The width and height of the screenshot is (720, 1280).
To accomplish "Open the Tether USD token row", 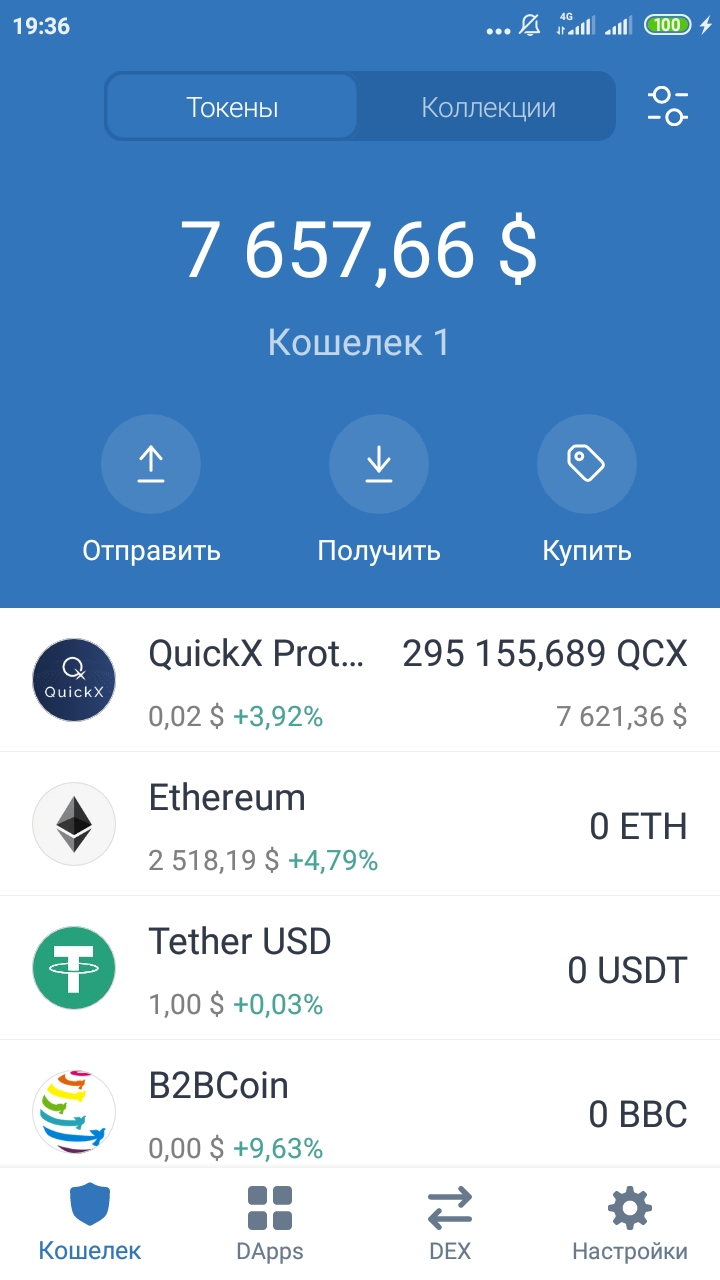I will click(360, 968).
